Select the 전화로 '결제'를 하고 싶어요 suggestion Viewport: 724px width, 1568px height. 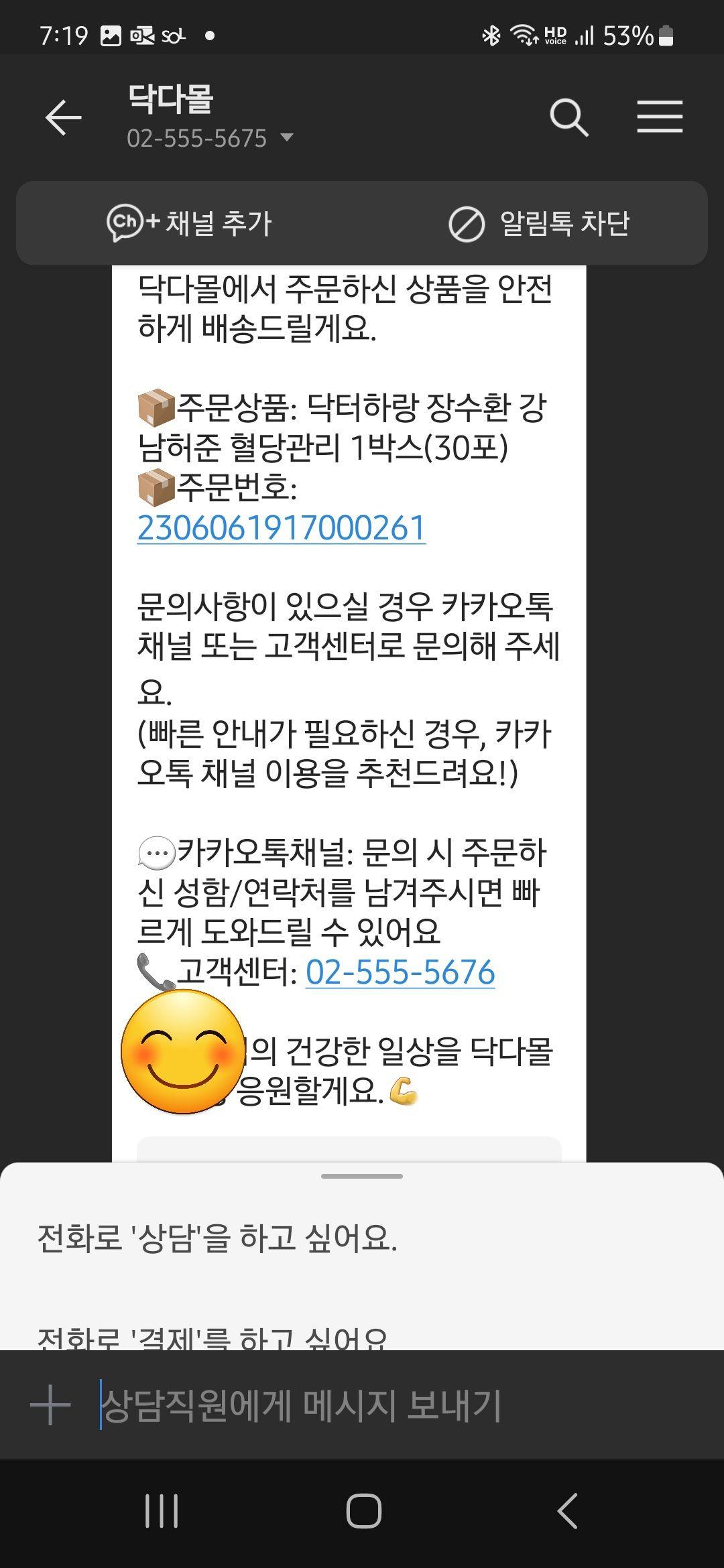pos(212,1337)
